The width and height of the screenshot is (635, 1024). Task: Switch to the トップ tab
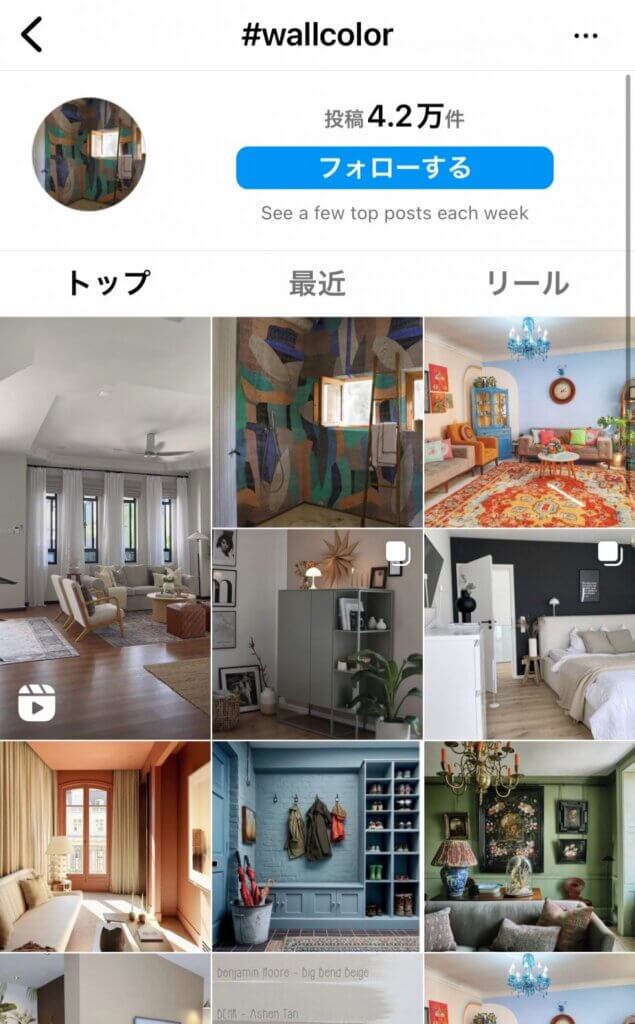(108, 283)
